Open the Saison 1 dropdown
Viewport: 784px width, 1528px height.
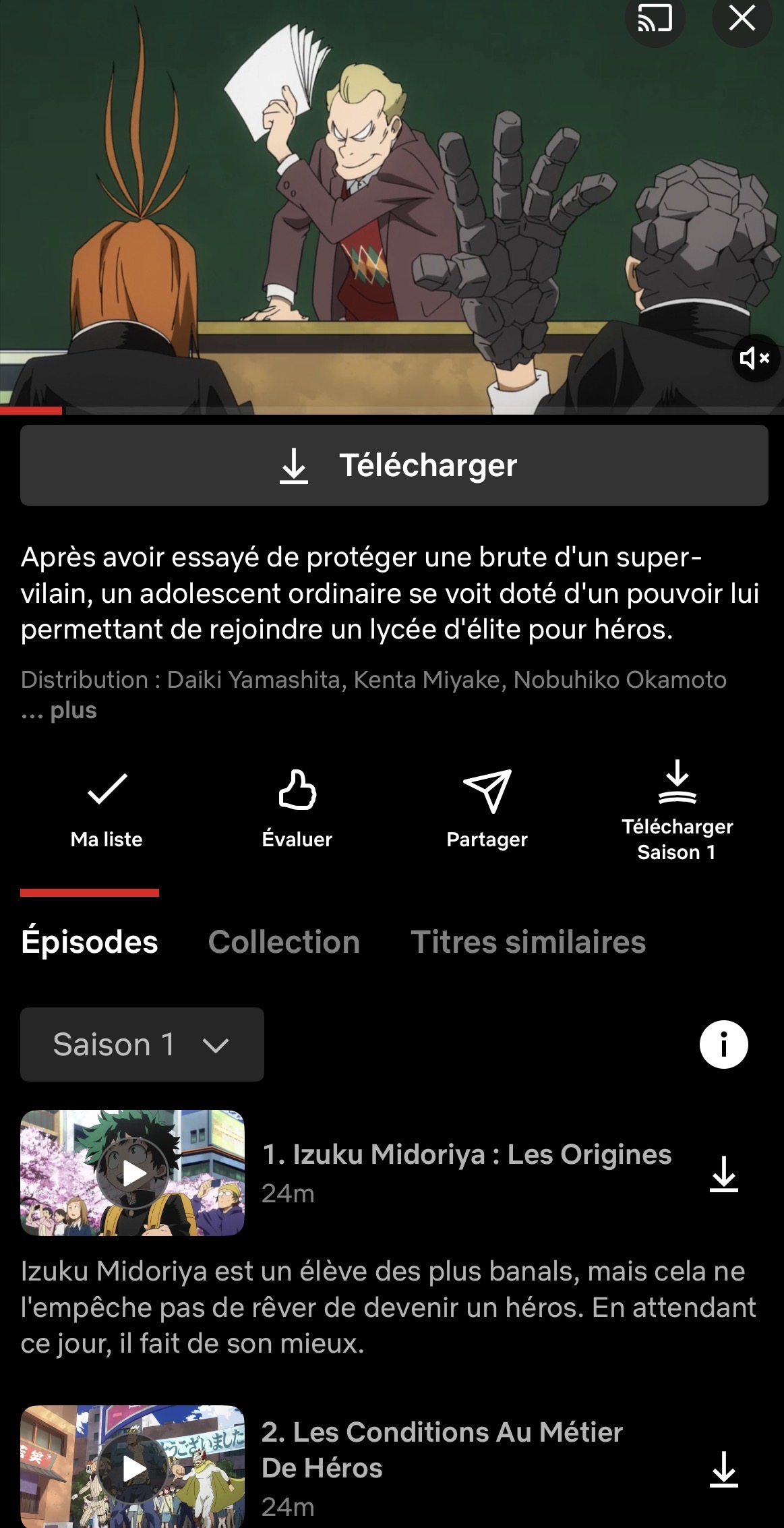click(142, 1045)
